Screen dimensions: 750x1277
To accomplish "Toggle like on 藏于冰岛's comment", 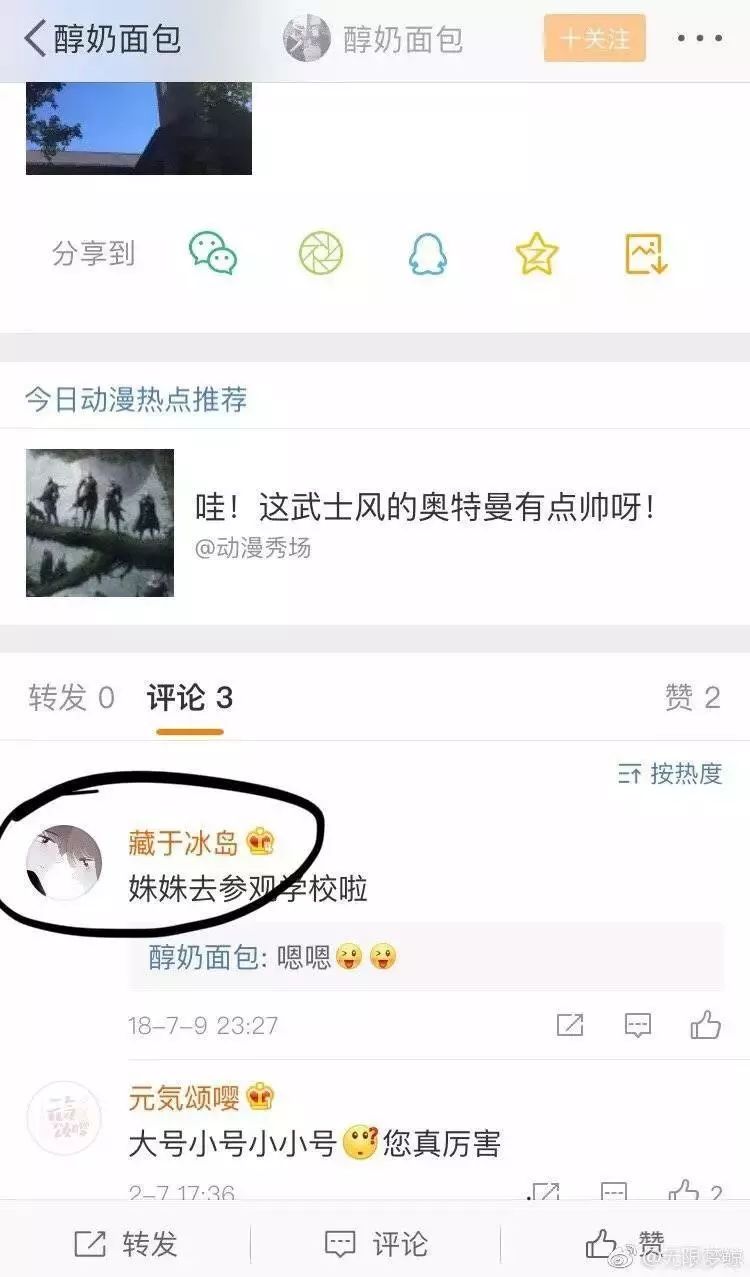I will point(704,1026).
